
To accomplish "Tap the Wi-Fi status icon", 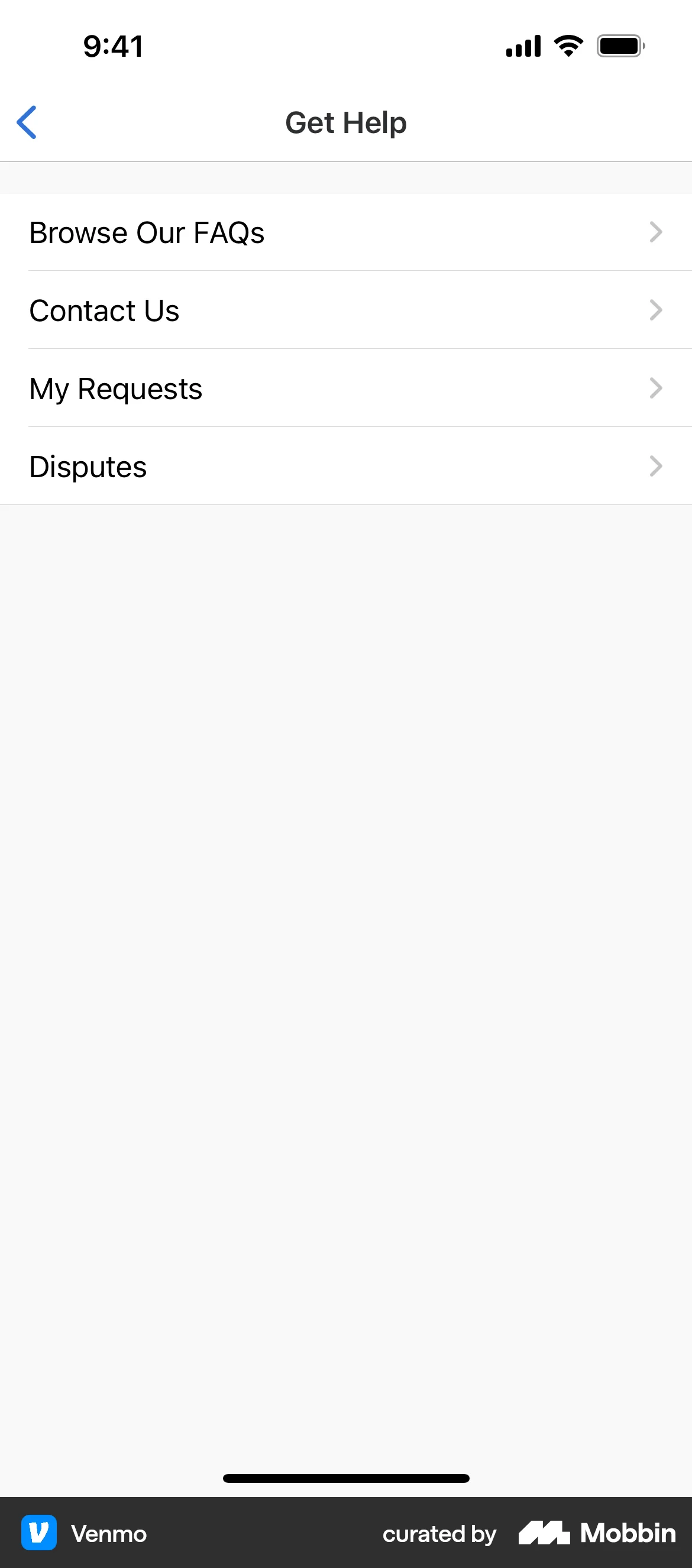I will [x=568, y=46].
